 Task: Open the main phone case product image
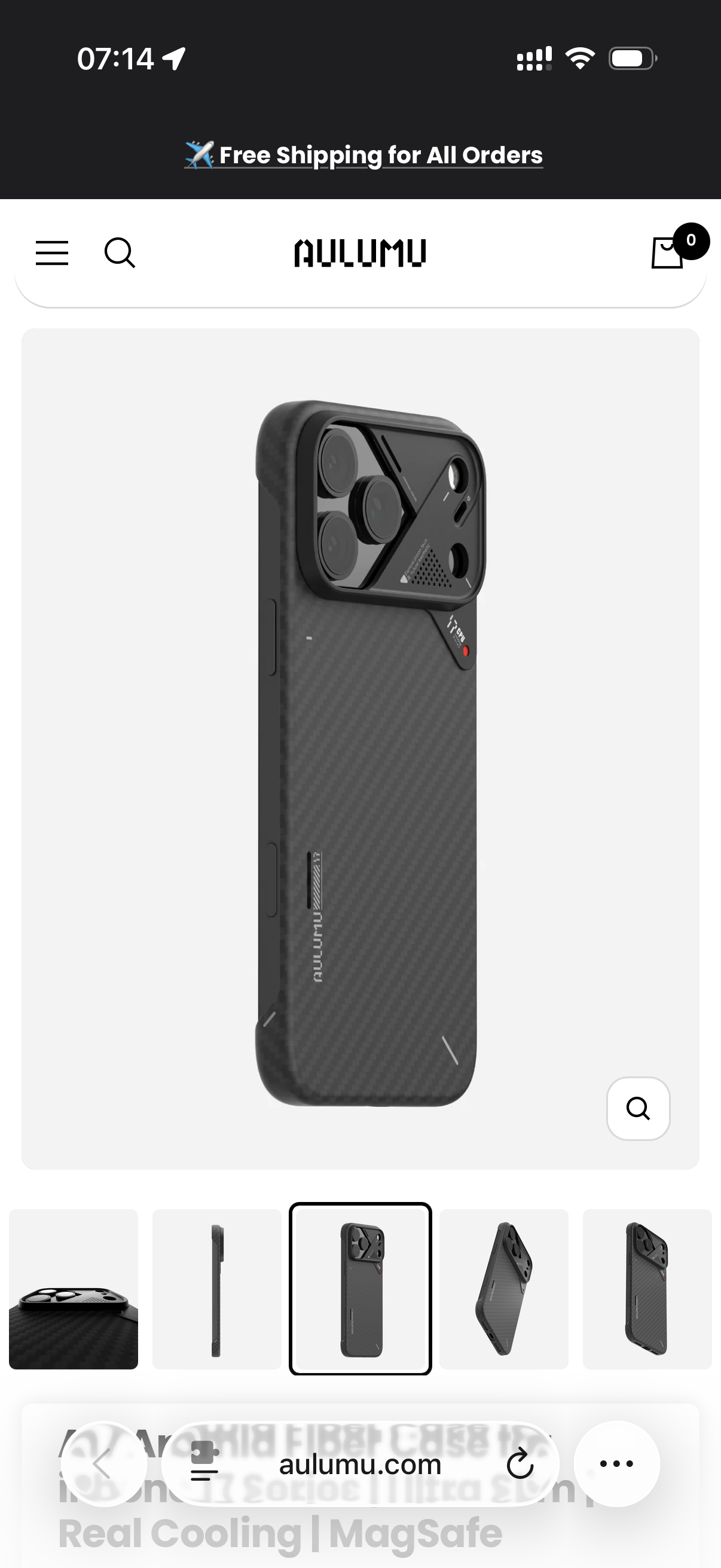365,752
